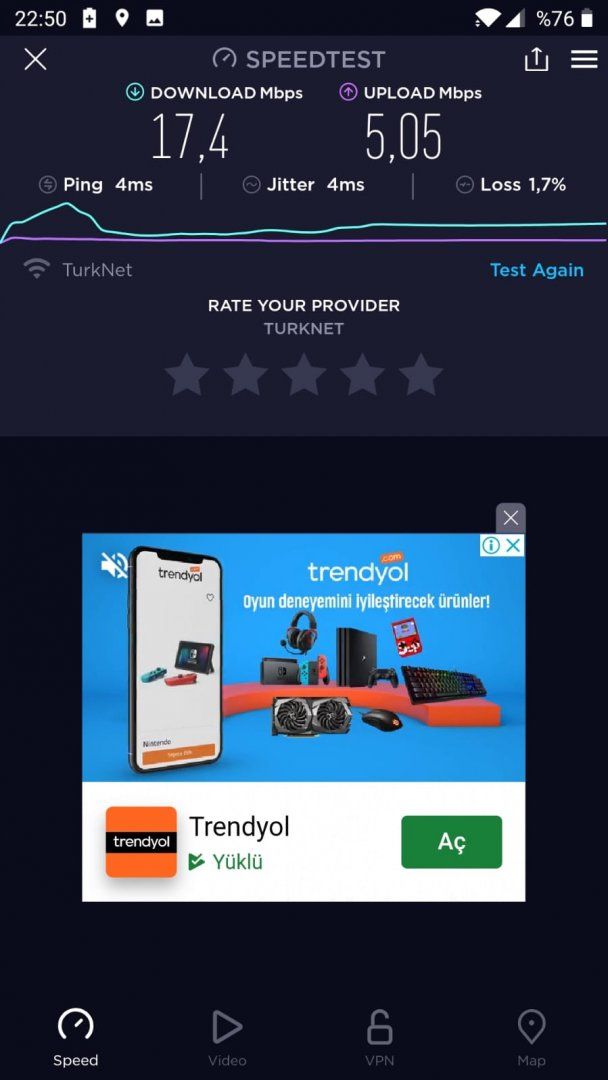Switch to the Speed tab
This screenshot has height=1080, width=608.
click(x=76, y=1037)
